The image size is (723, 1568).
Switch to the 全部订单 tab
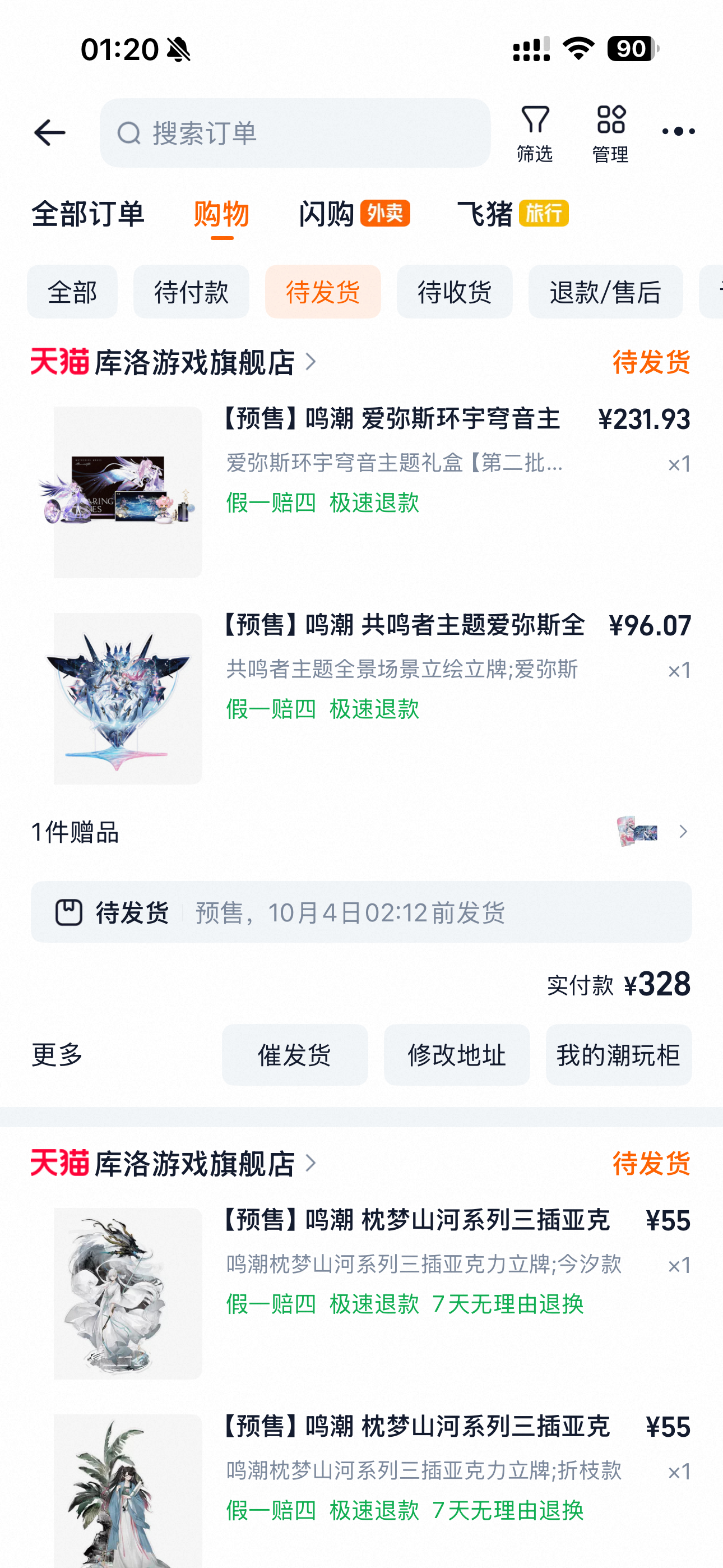coord(87,214)
